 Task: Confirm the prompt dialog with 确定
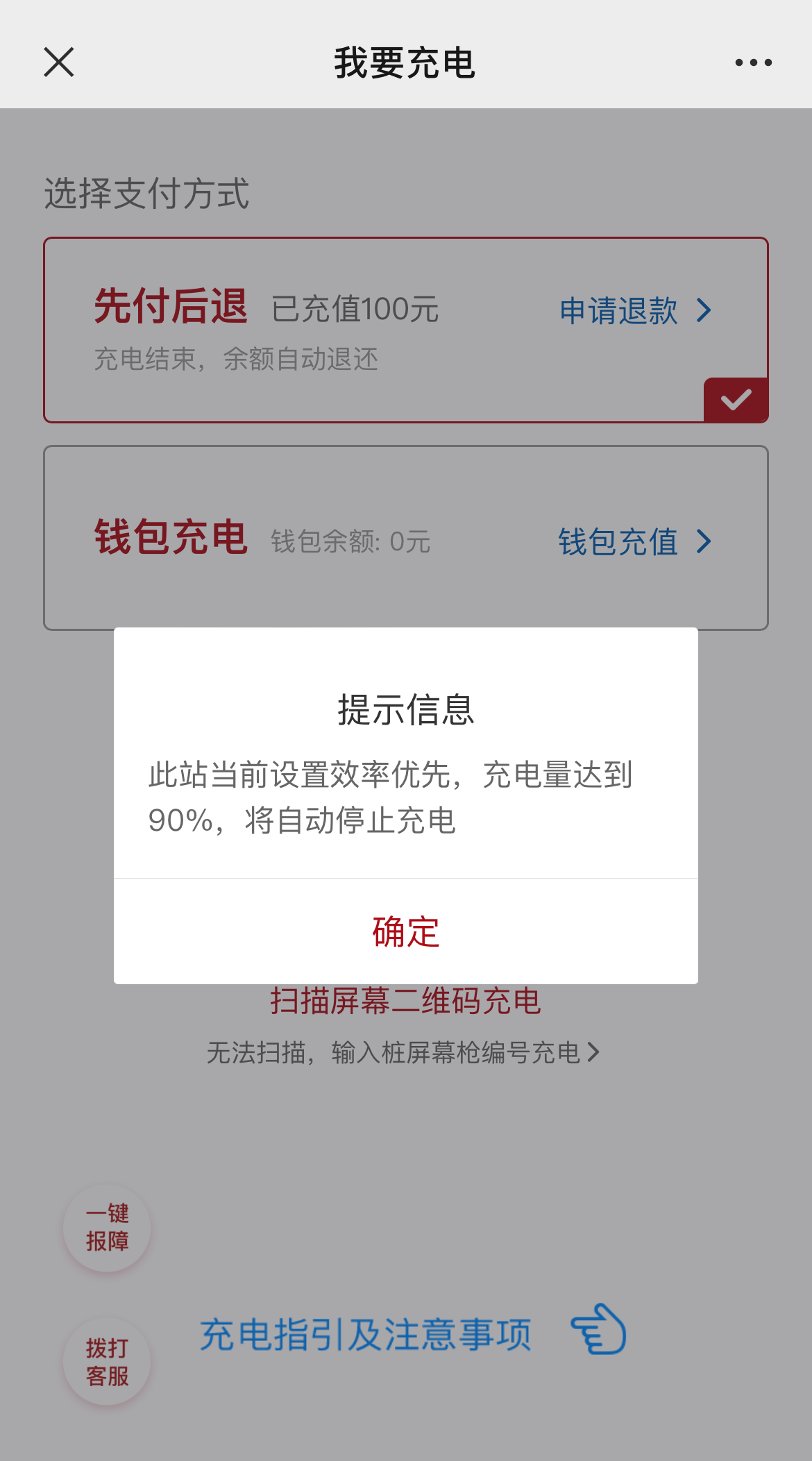406,931
